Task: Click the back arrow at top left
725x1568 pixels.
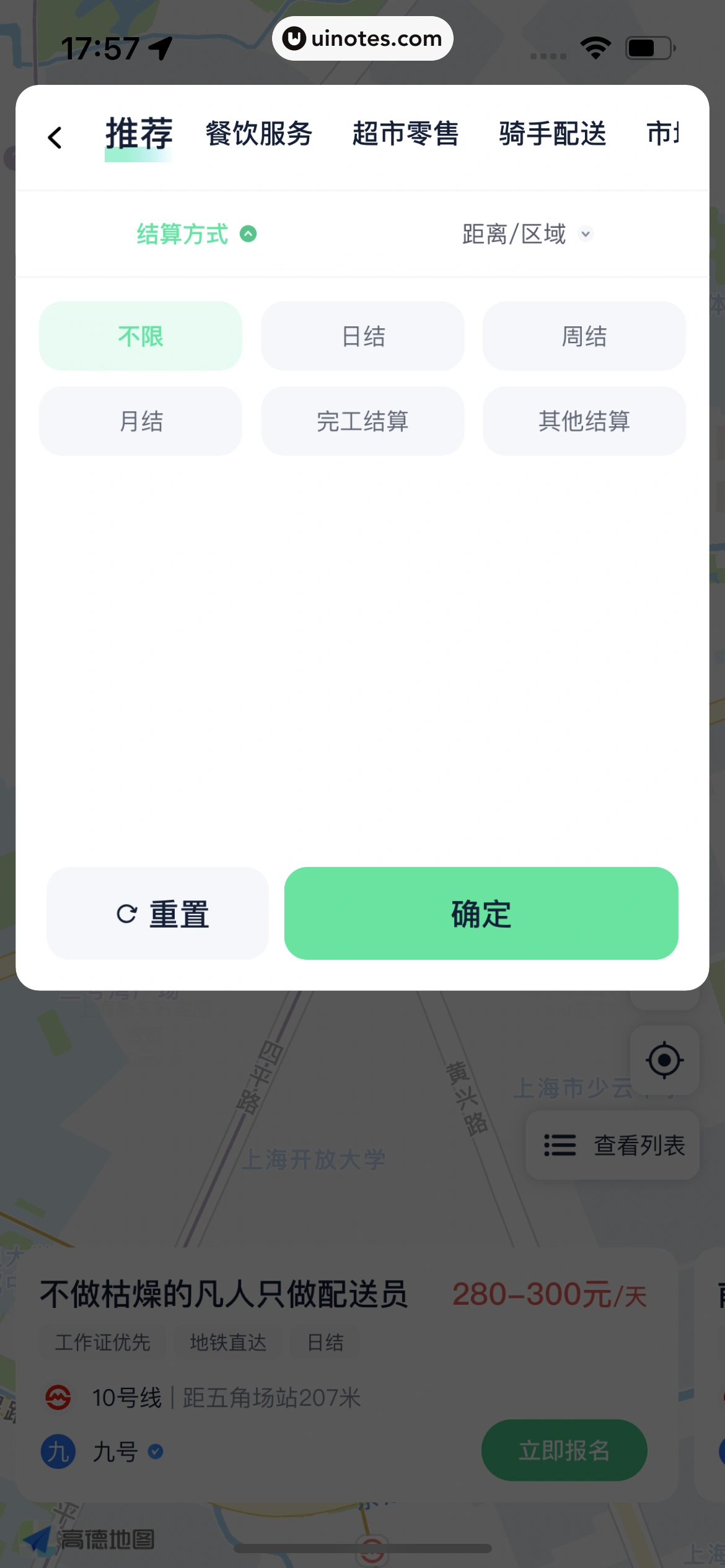Action: (x=55, y=137)
